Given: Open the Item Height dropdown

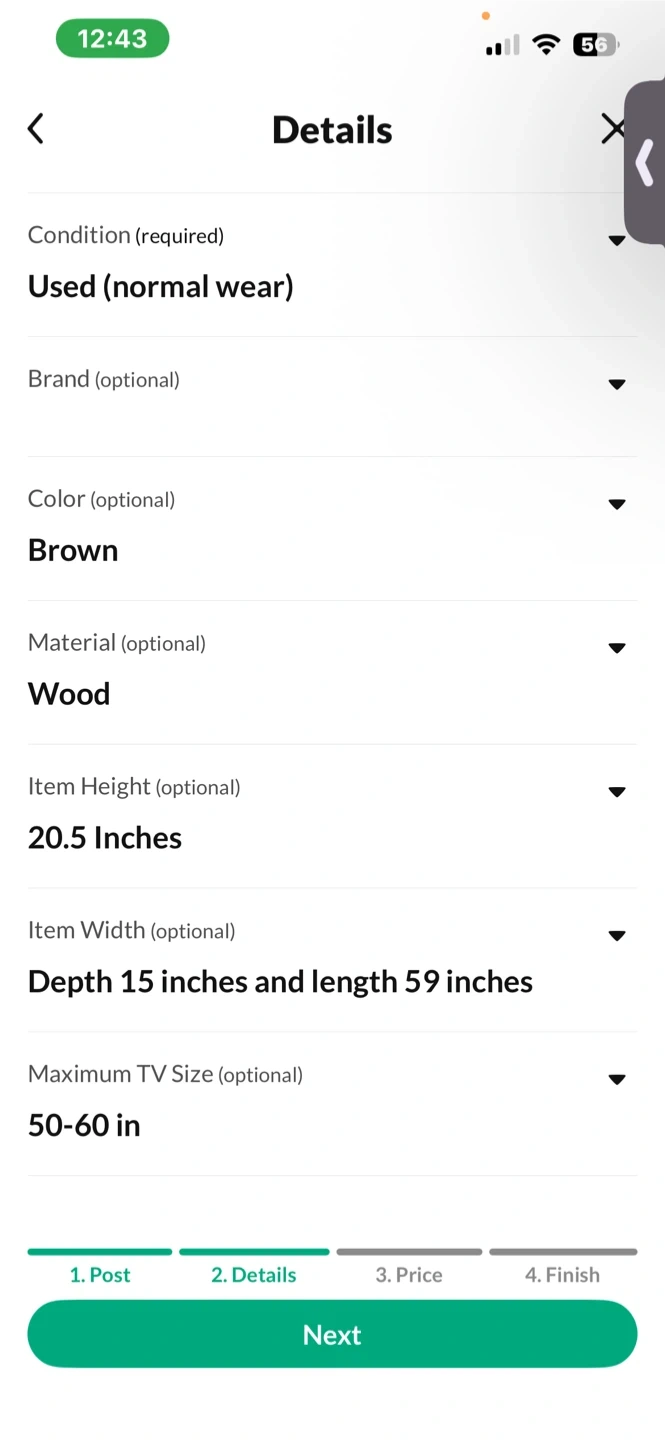Looking at the screenshot, I should [332, 817].
